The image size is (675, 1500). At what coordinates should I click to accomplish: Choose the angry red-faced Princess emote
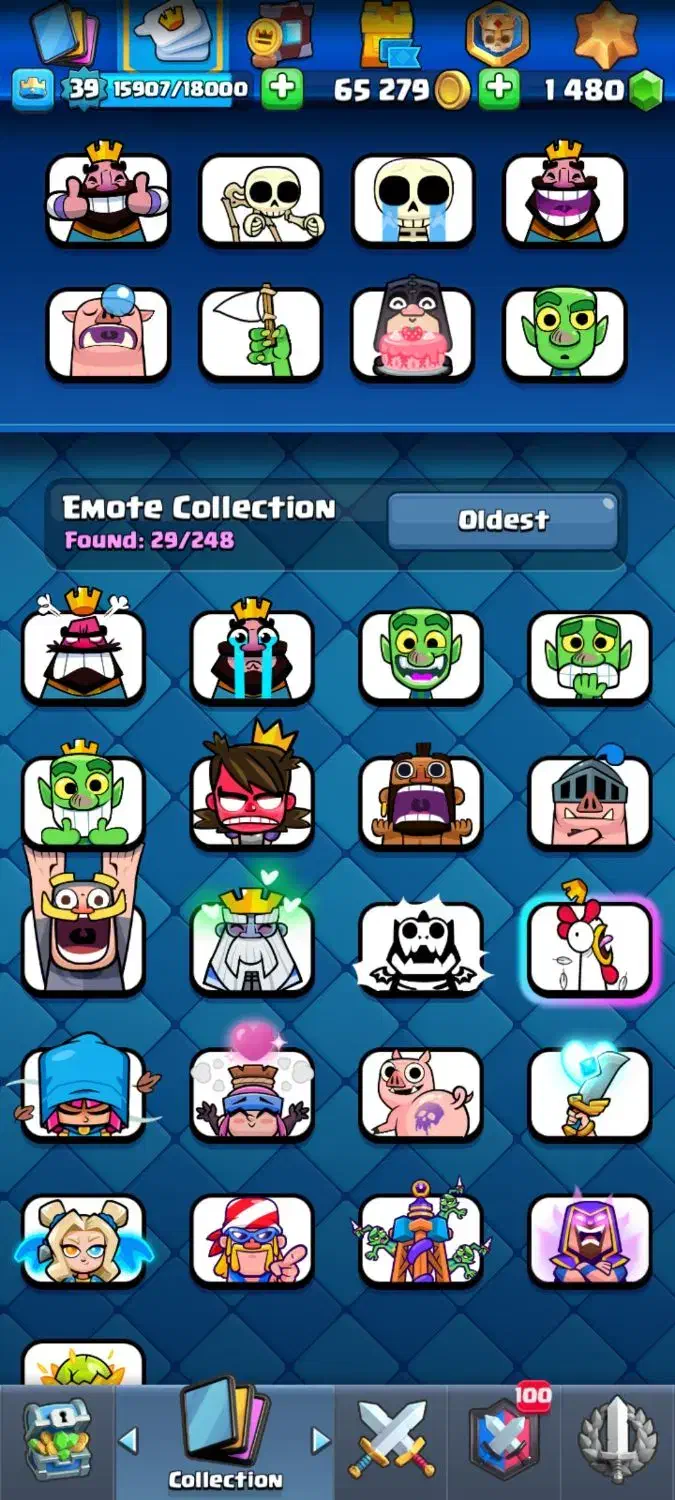coord(252,800)
